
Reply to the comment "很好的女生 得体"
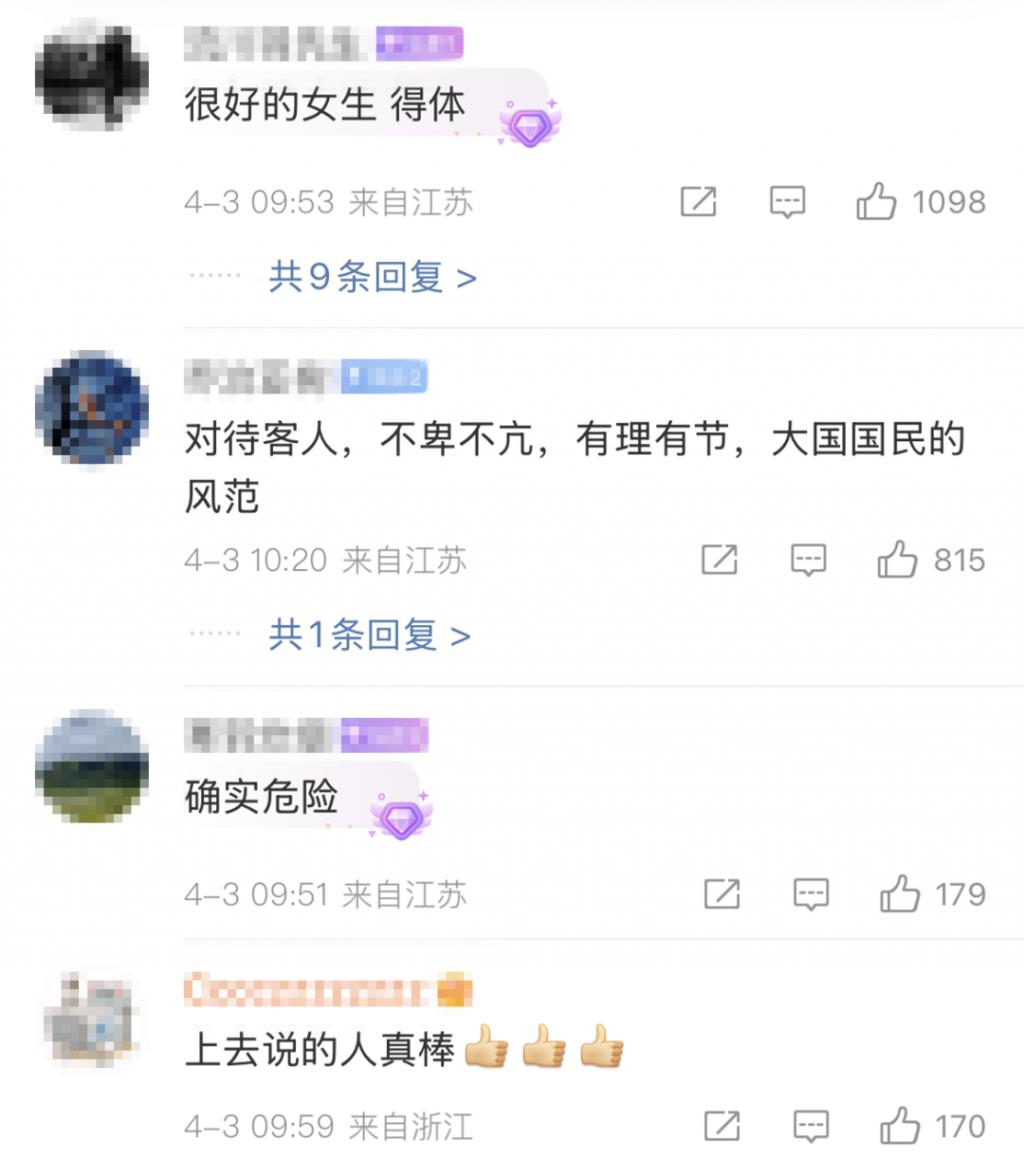click(x=788, y=203)
